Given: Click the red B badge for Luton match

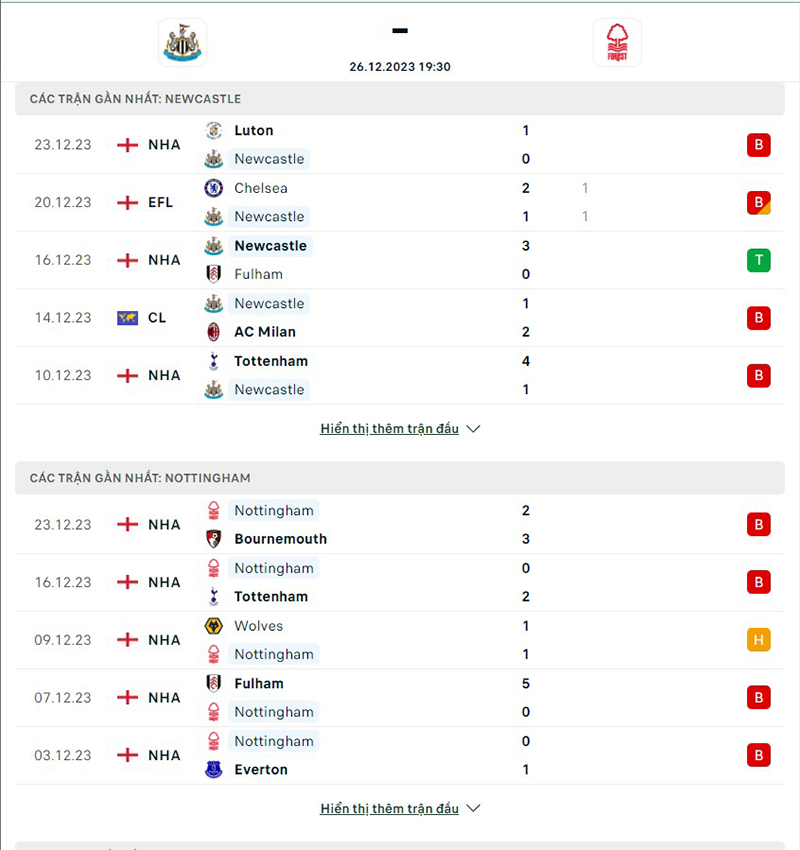Looking at the screenshot, I should [x=758, y=144].
